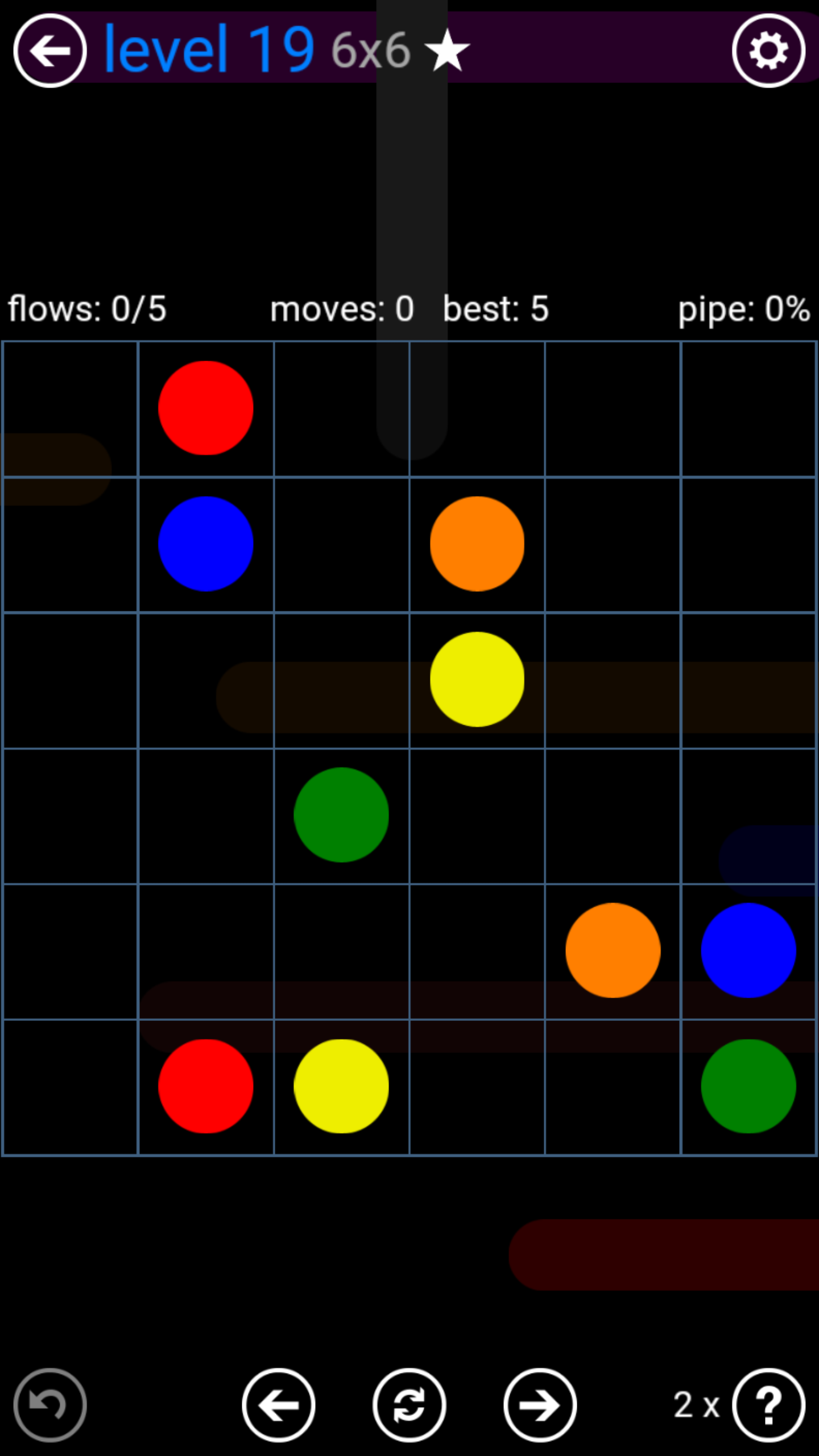Go to the previous level
The width and height of the screenshot is (819, 1456).
click(x=279, y=1405)
